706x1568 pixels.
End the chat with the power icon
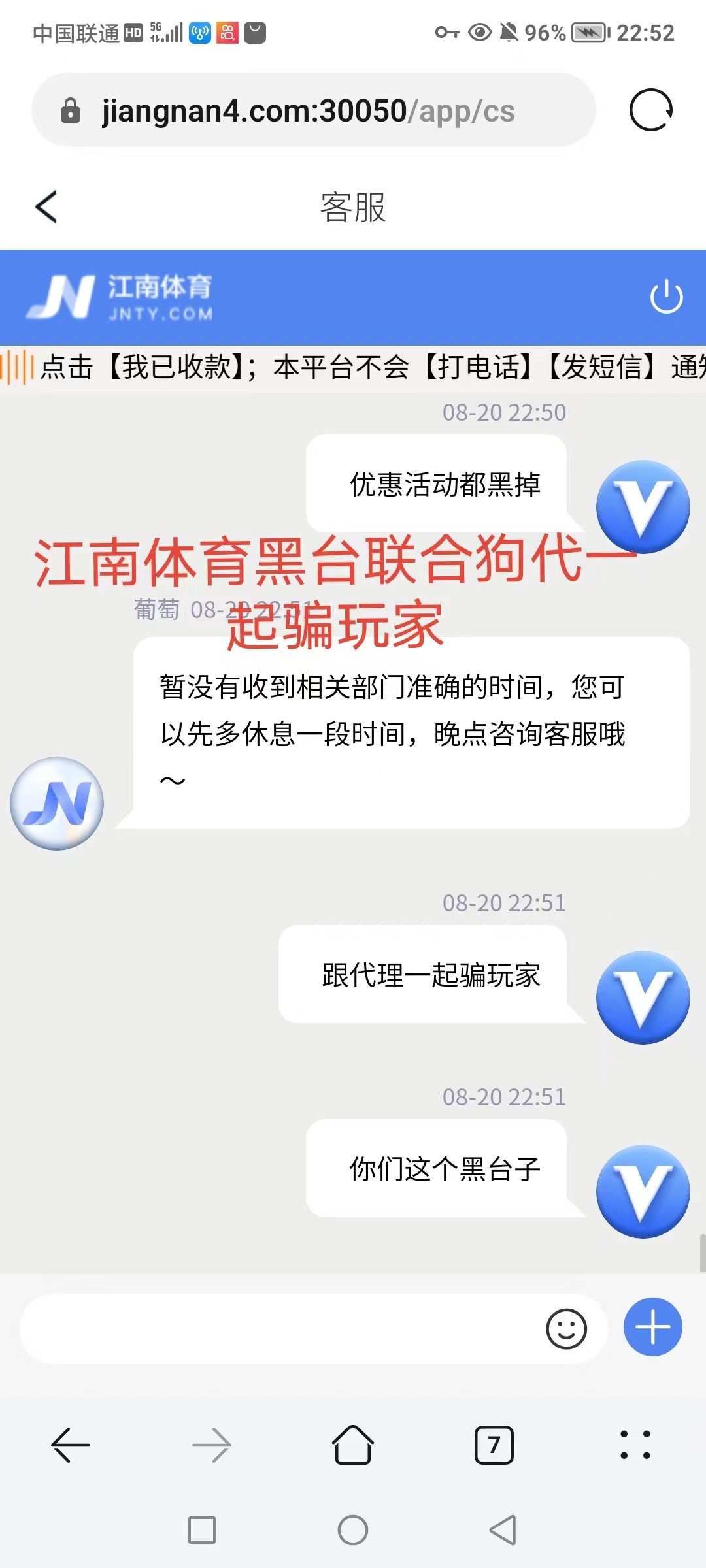coord(666,297)
